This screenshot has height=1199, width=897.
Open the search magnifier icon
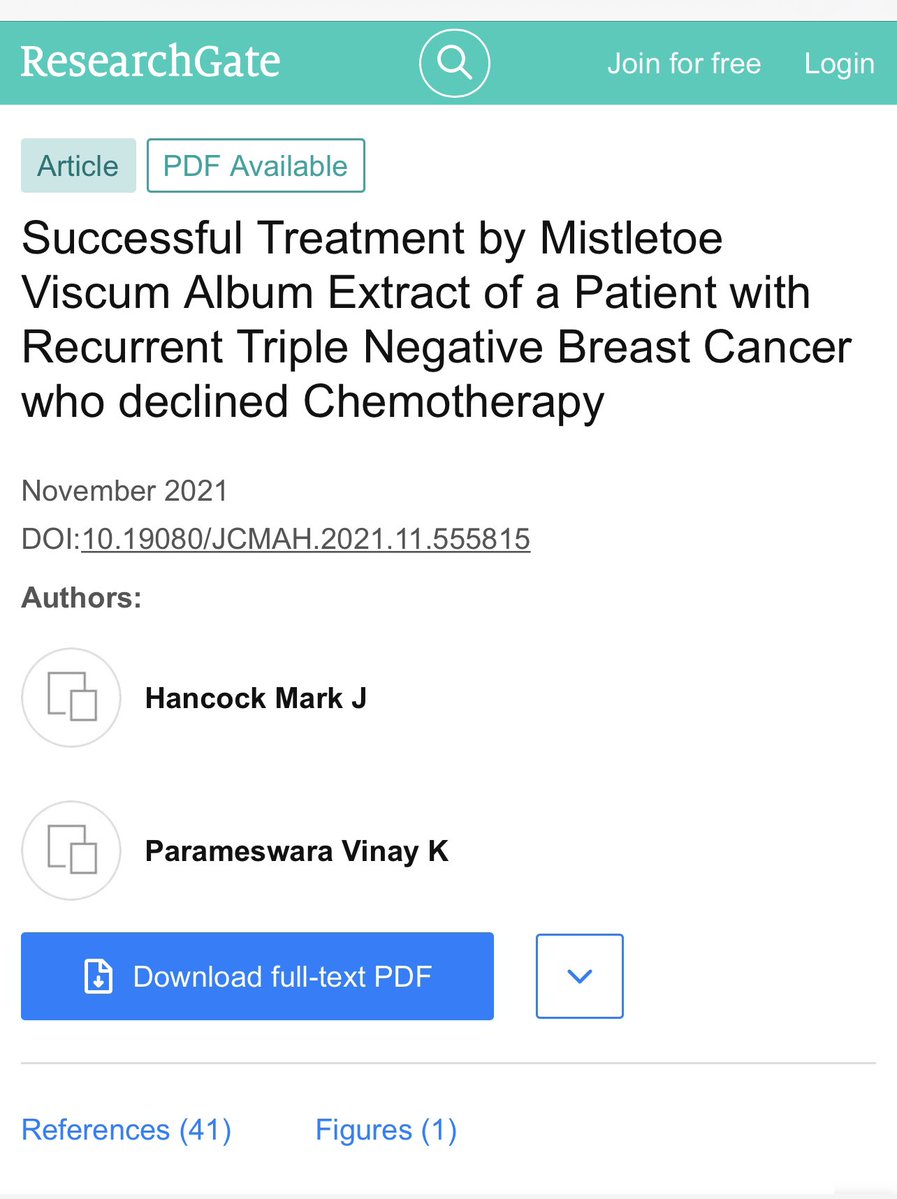pos(454,63)
